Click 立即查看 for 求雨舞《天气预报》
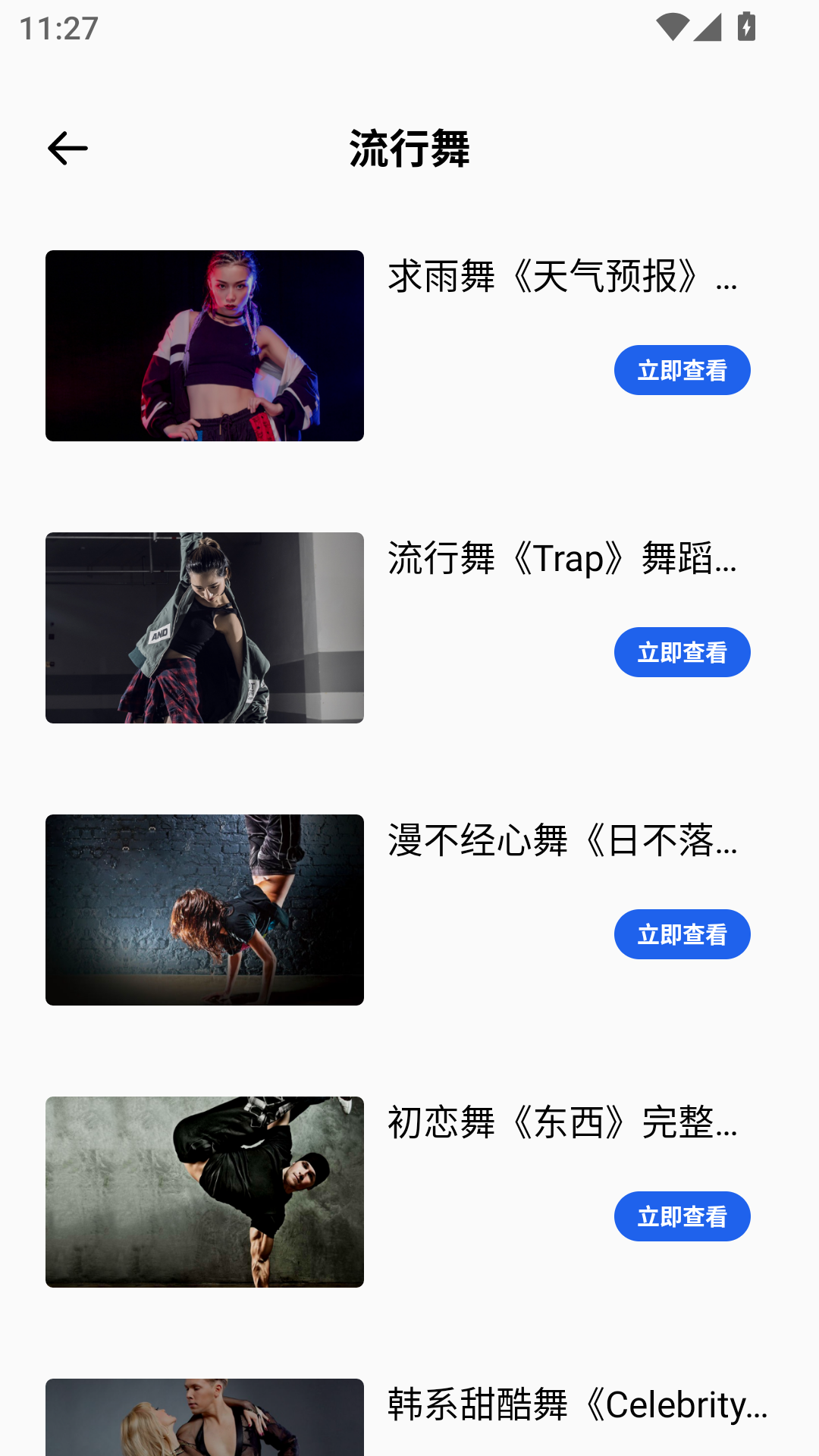 pyautogui.click(x=682, y=369)
